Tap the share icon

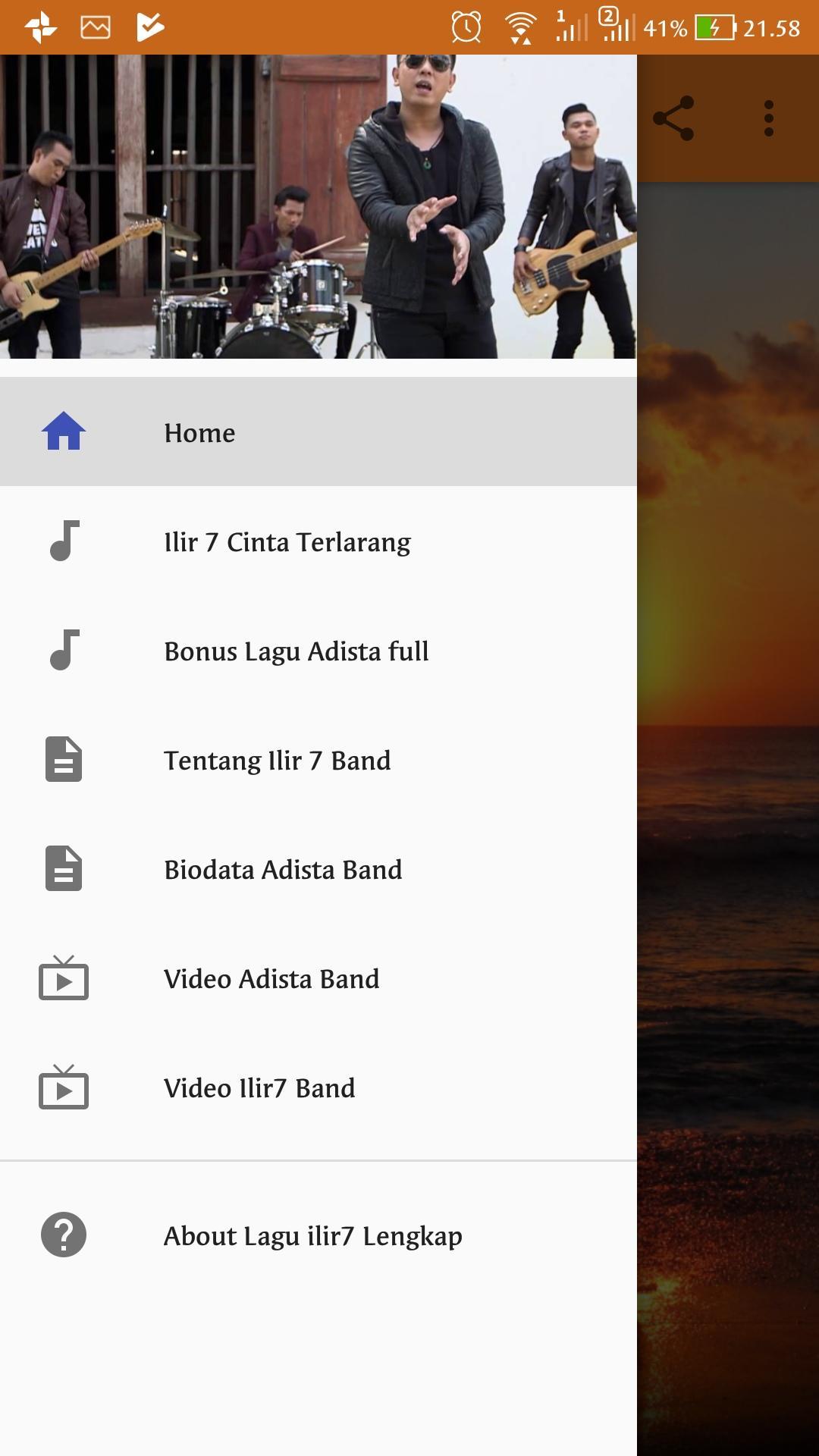(x=673, y=118)
